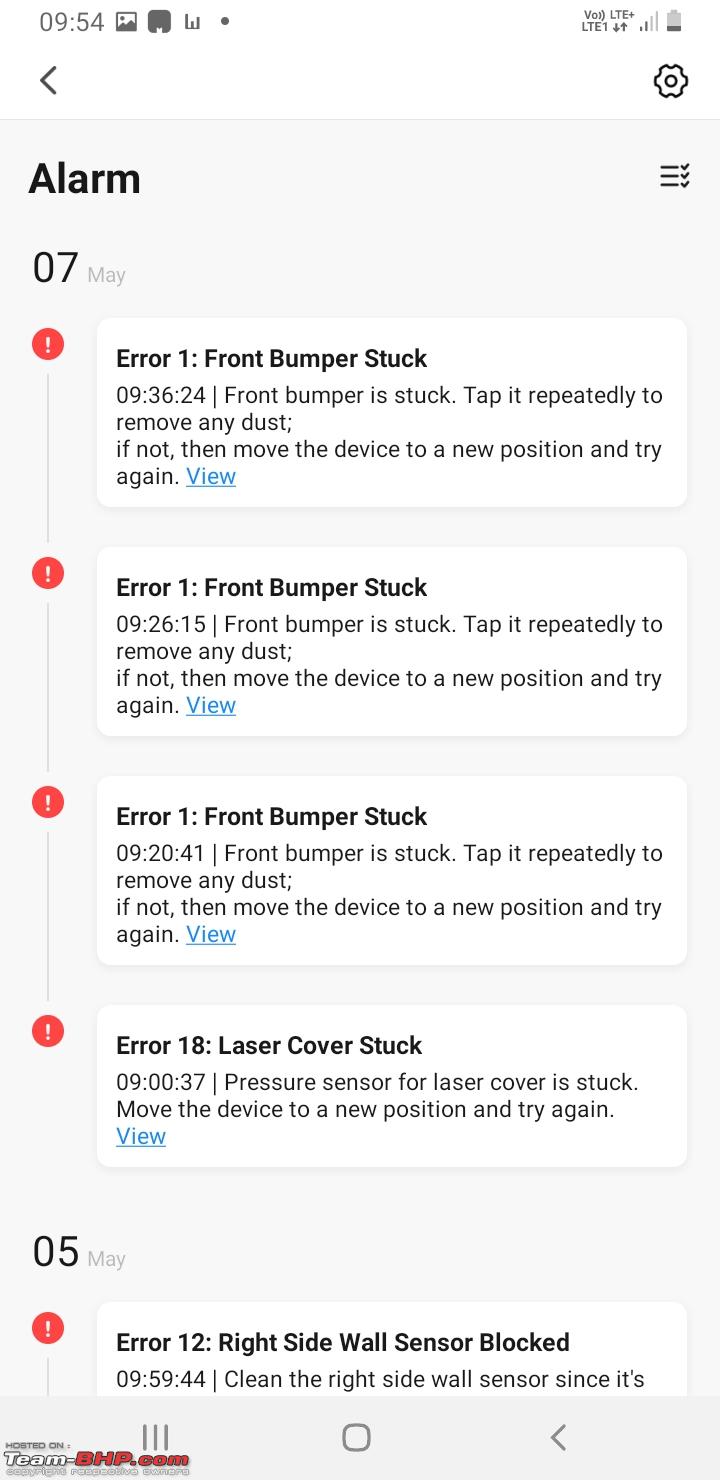Screen dimensions: 720x1480
Task: Open recent apps from the navigation bar
Action: tap(155, 1438)
